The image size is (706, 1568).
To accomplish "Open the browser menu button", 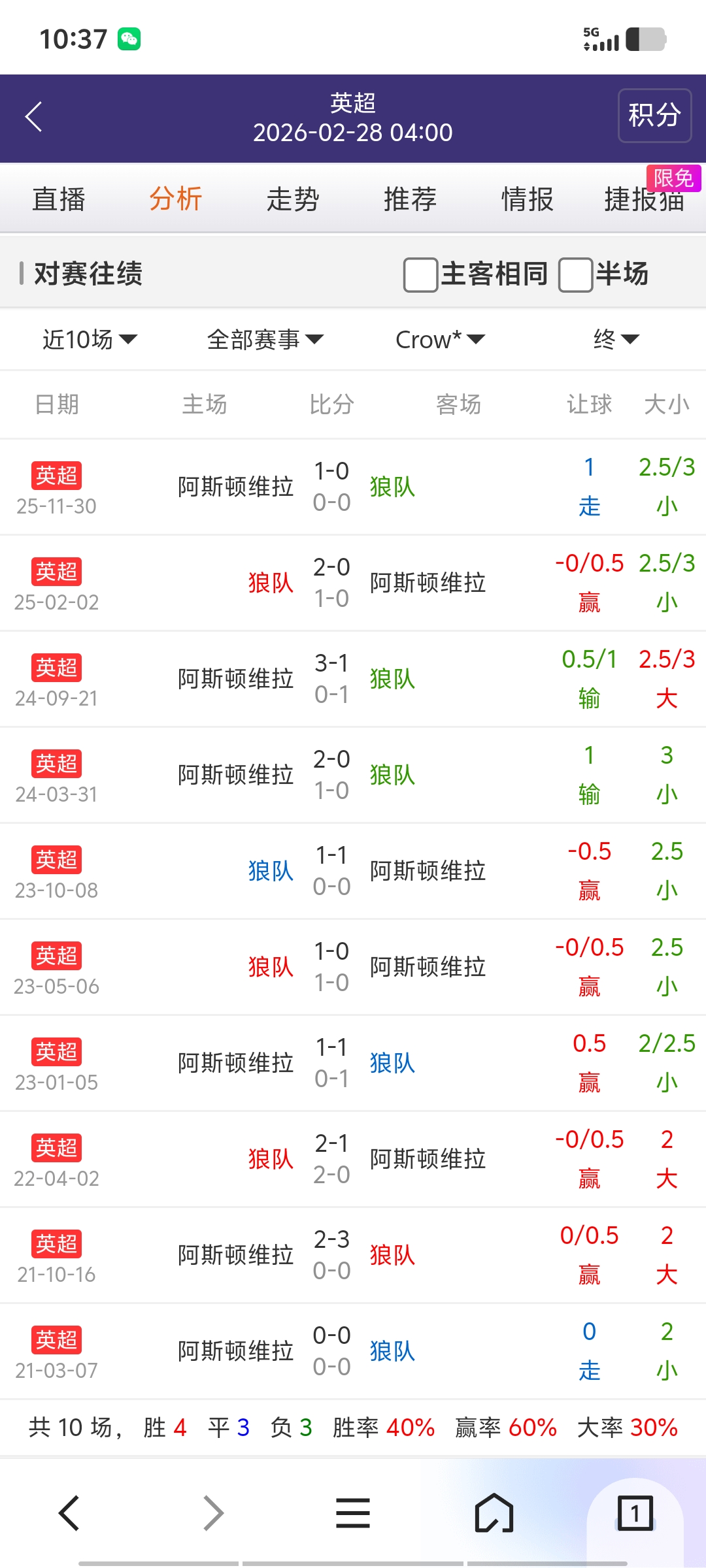I will [x=353, y=1513].
